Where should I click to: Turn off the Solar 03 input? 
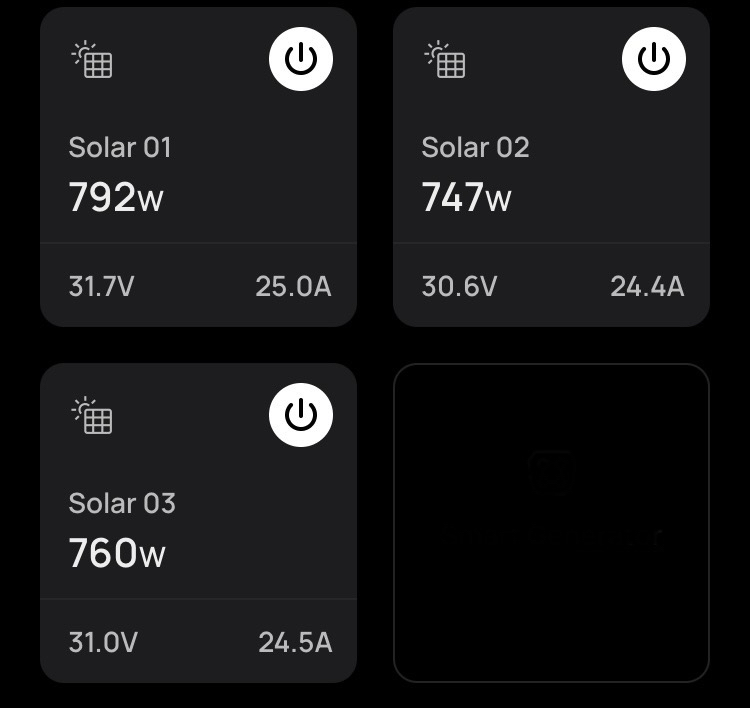tap(300, 415)
